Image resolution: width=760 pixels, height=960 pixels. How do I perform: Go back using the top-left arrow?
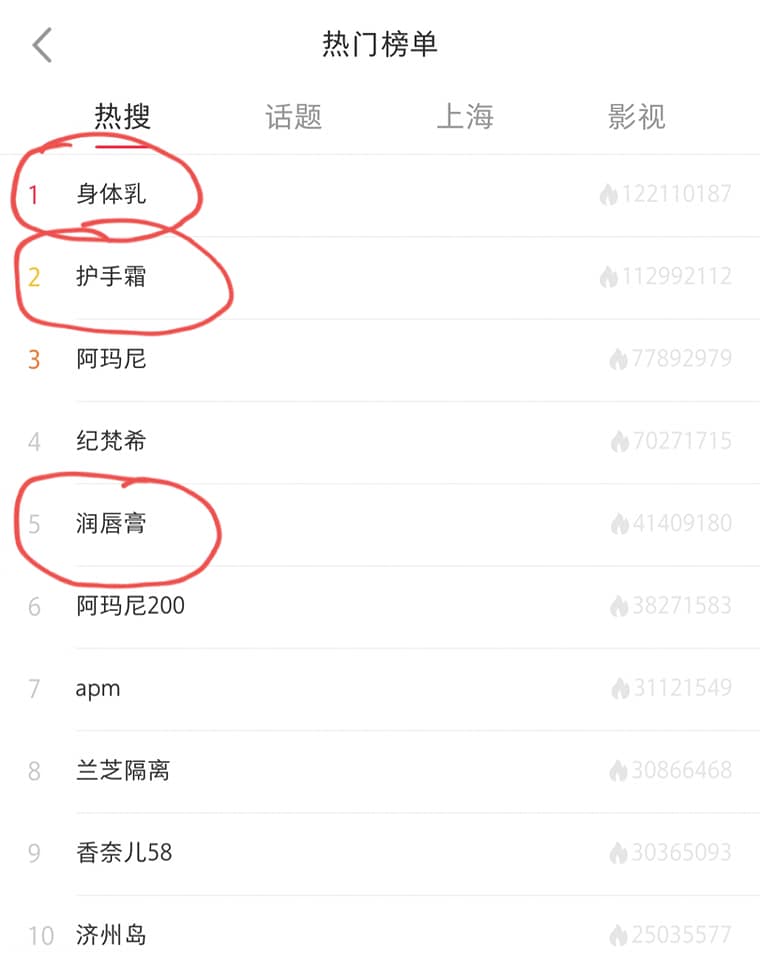(42, 45)
